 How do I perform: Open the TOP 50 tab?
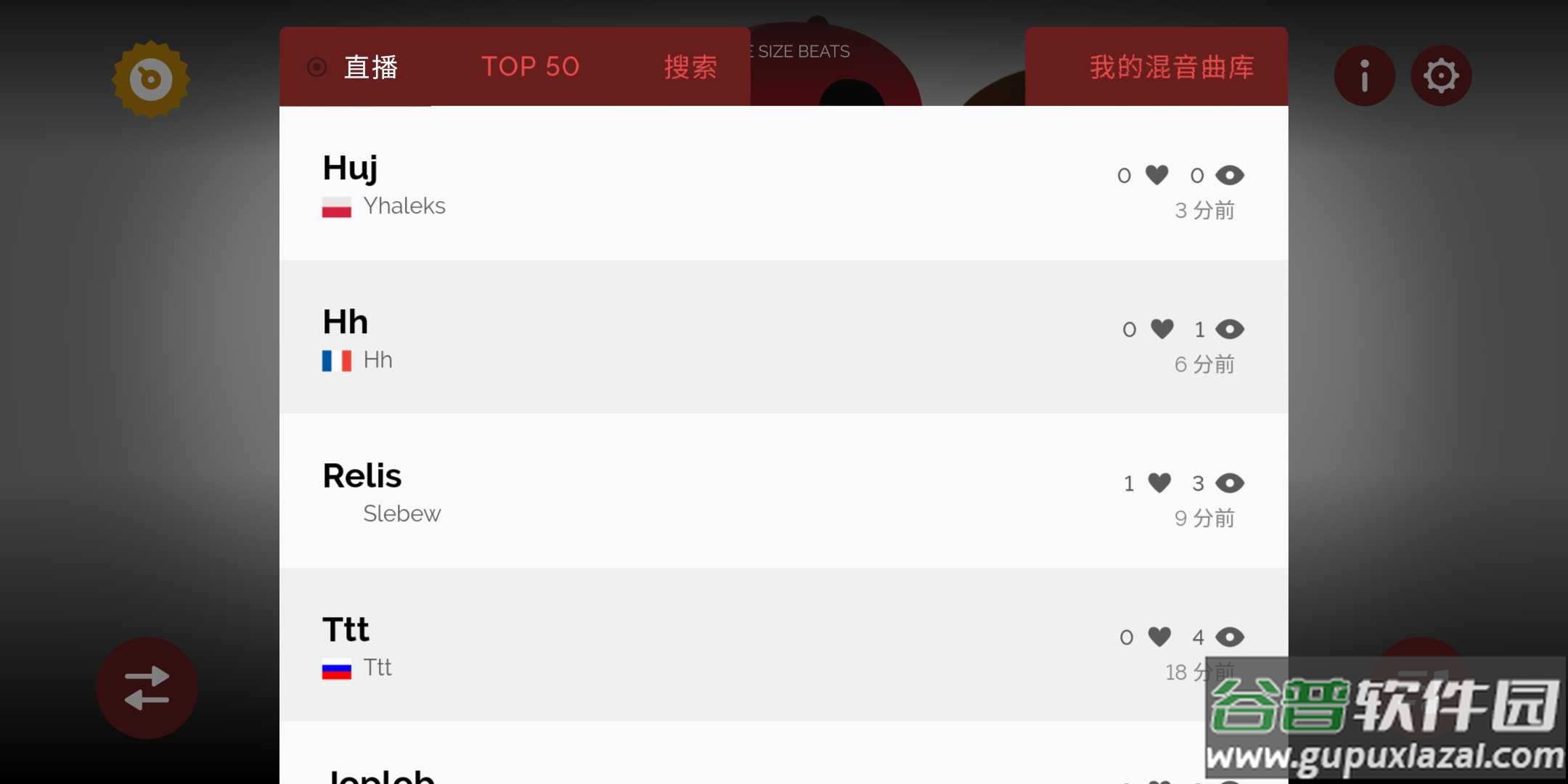[530, 68]
